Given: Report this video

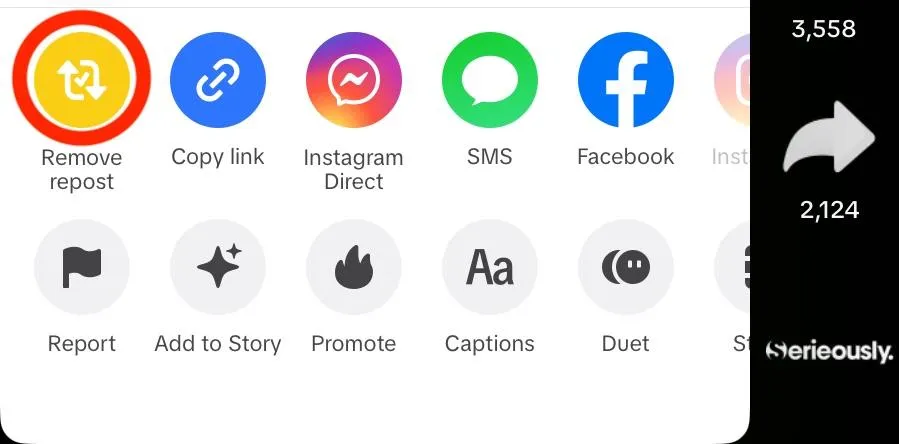Looking at the screenshot, I should [x=82, y=268].
